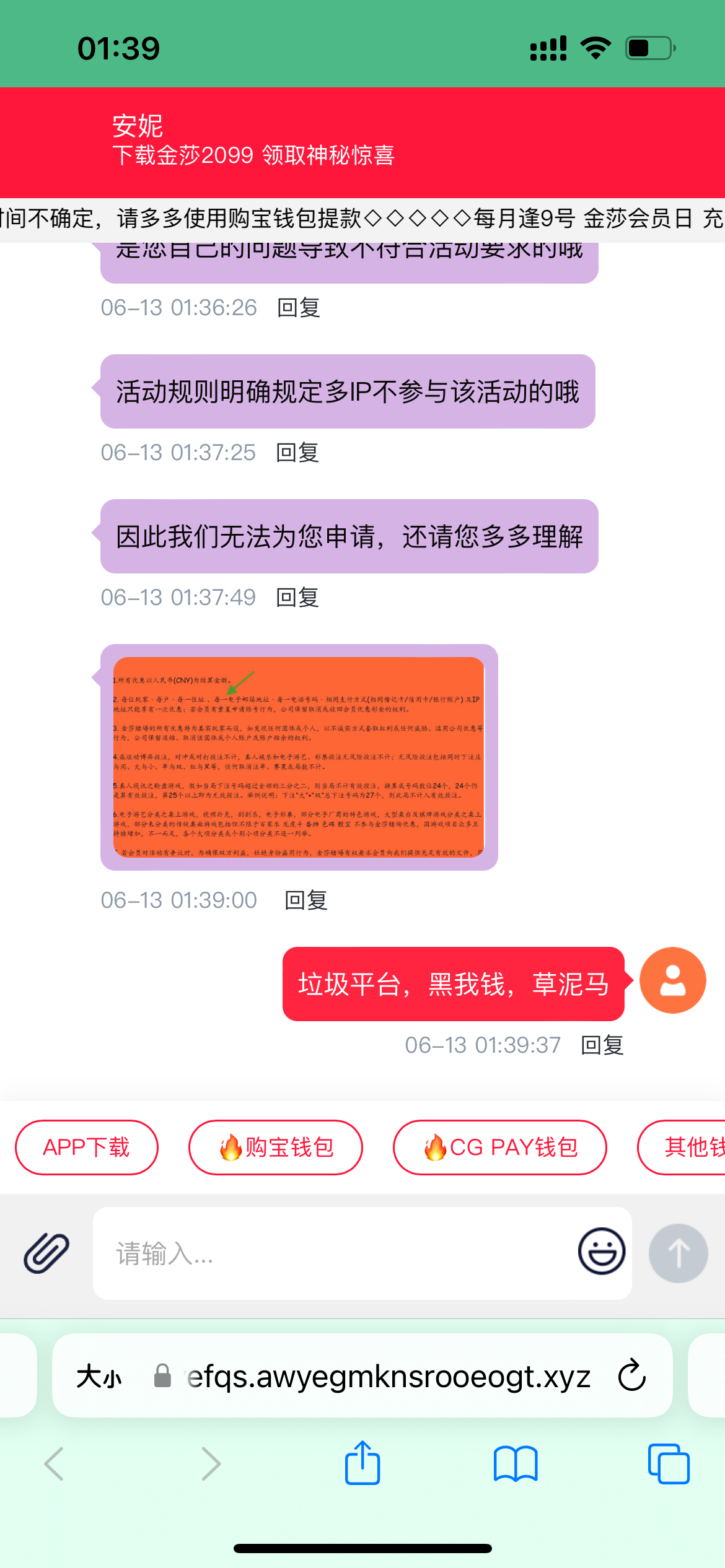Tap 回复 under the 01:39:00 image message
Image resolution: width=725 pixels, height=1568 pixels.
[x=306, y=900]
